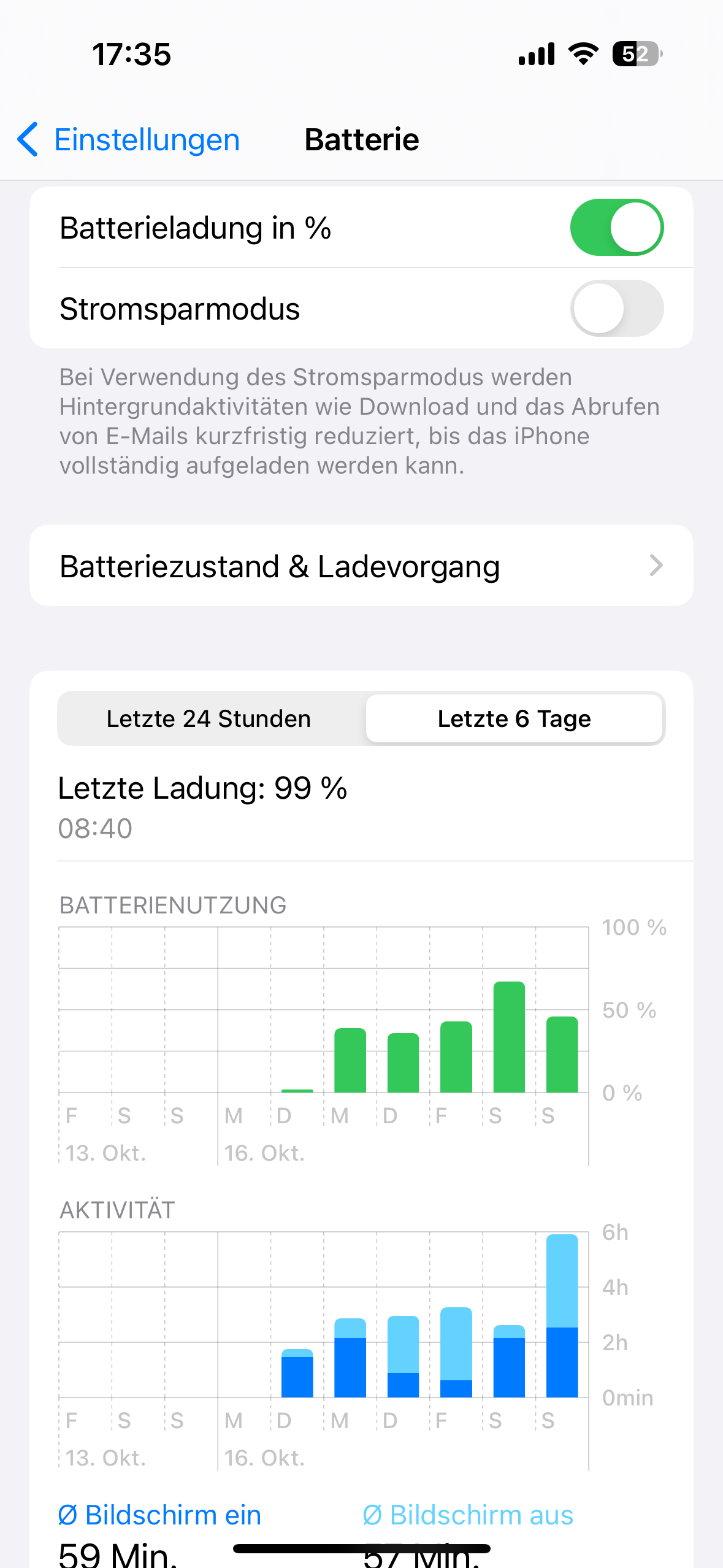Select the tallest green Batterienutzung bar
The width and height of the screenshot is (723, 1568).
[509, 1037]
